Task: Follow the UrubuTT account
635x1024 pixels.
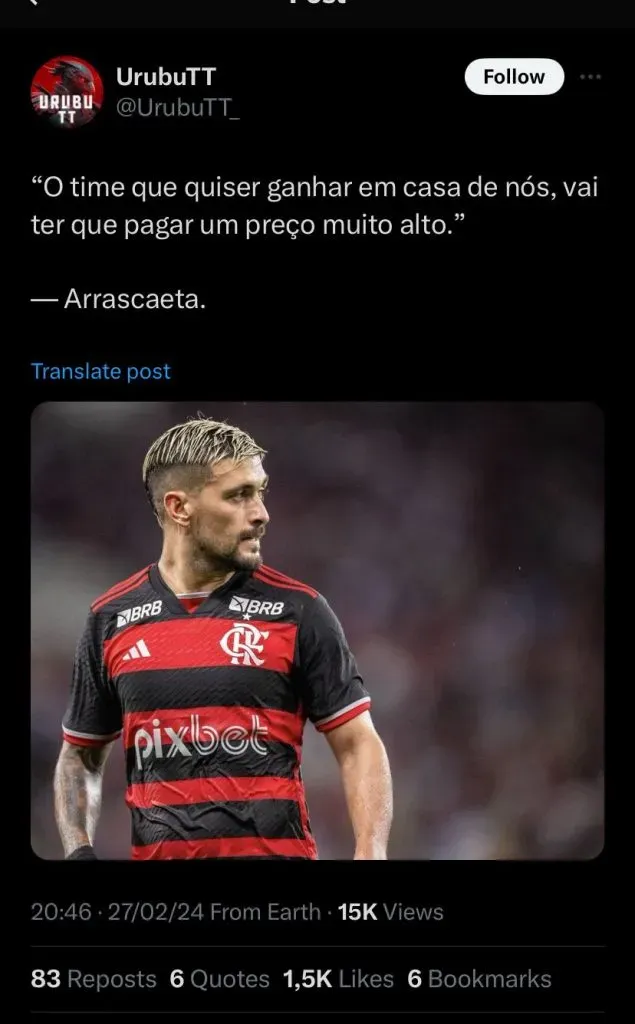Action: 514,77
